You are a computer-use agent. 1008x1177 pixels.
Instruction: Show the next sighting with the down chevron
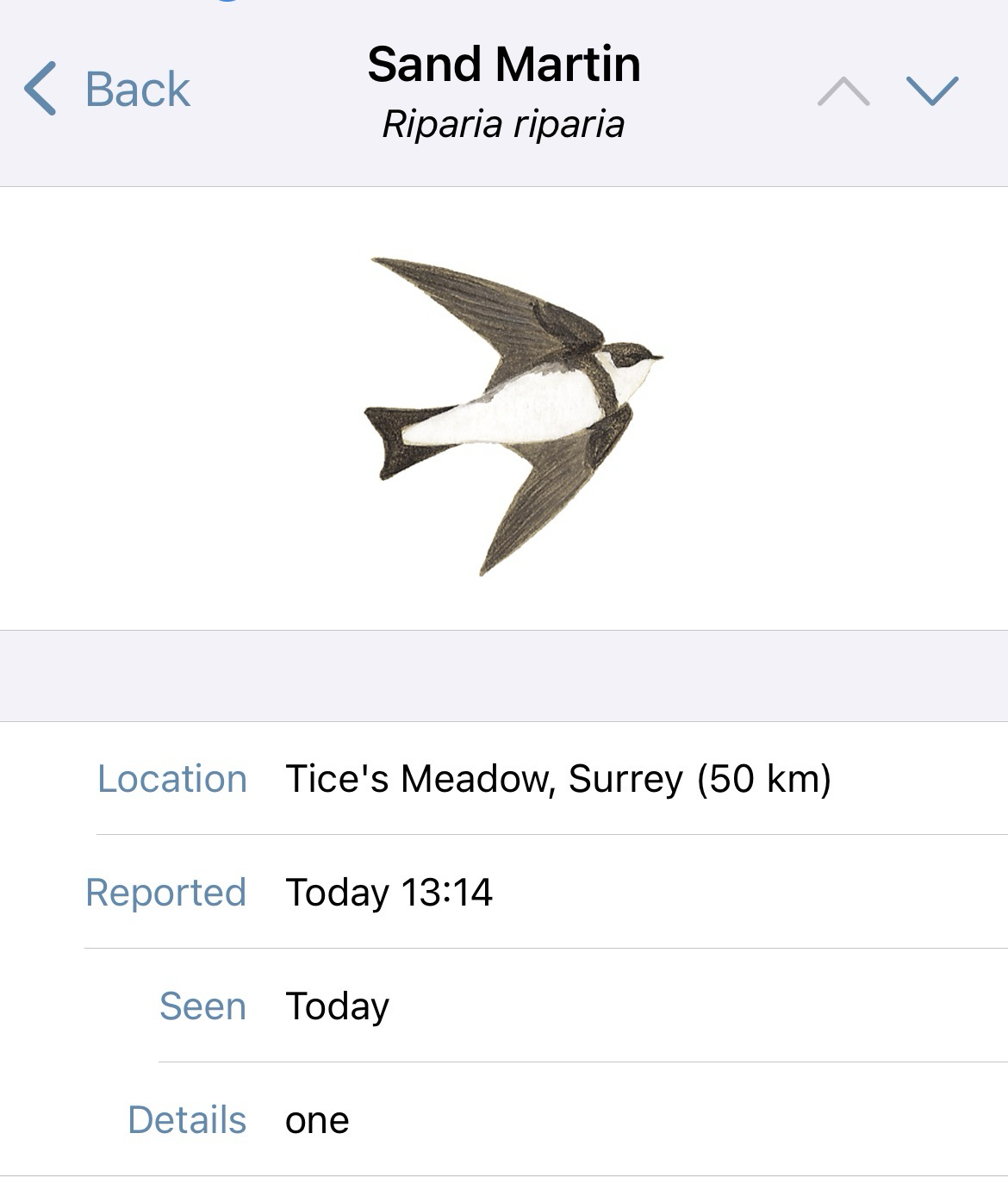(932, 90)
